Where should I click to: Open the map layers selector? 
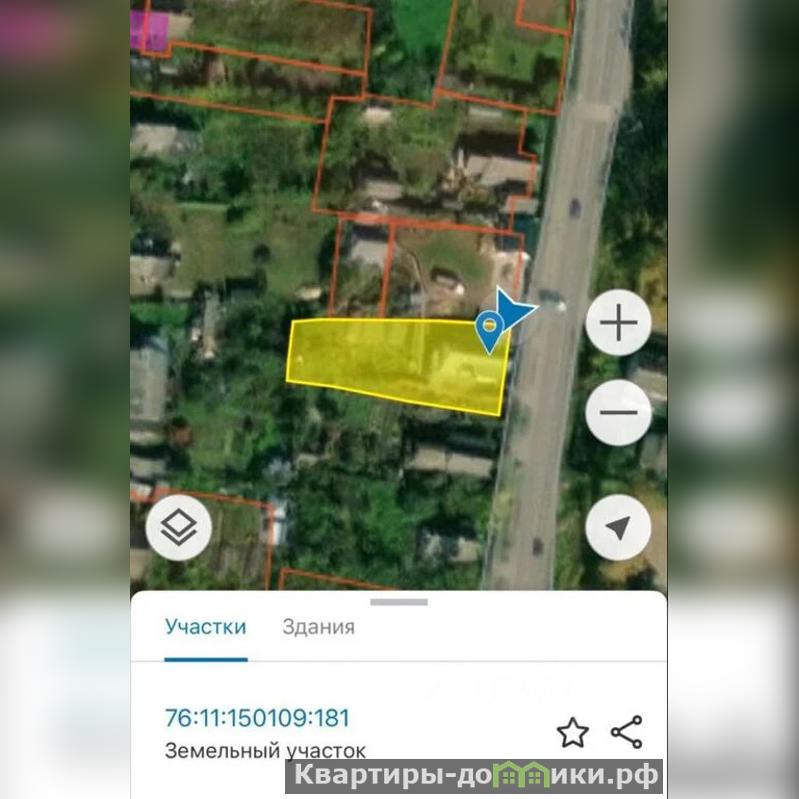click(179, 527)
